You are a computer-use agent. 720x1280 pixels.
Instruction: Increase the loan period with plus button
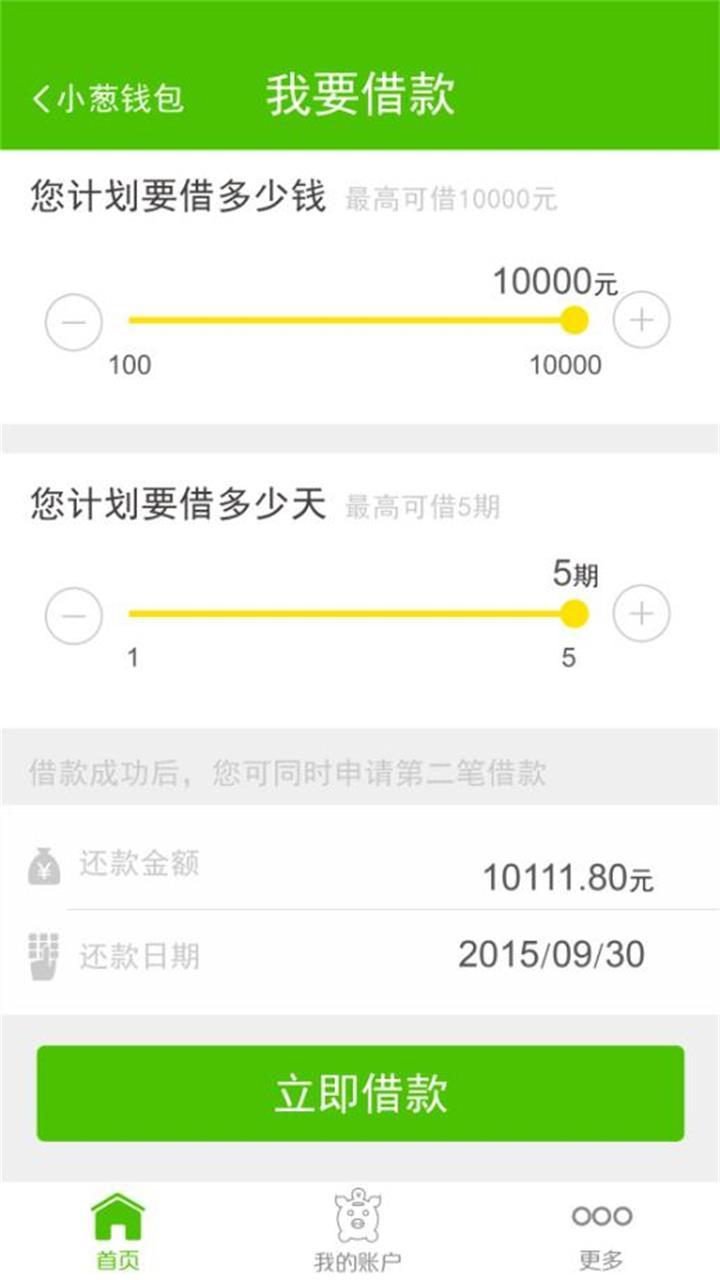641,614
